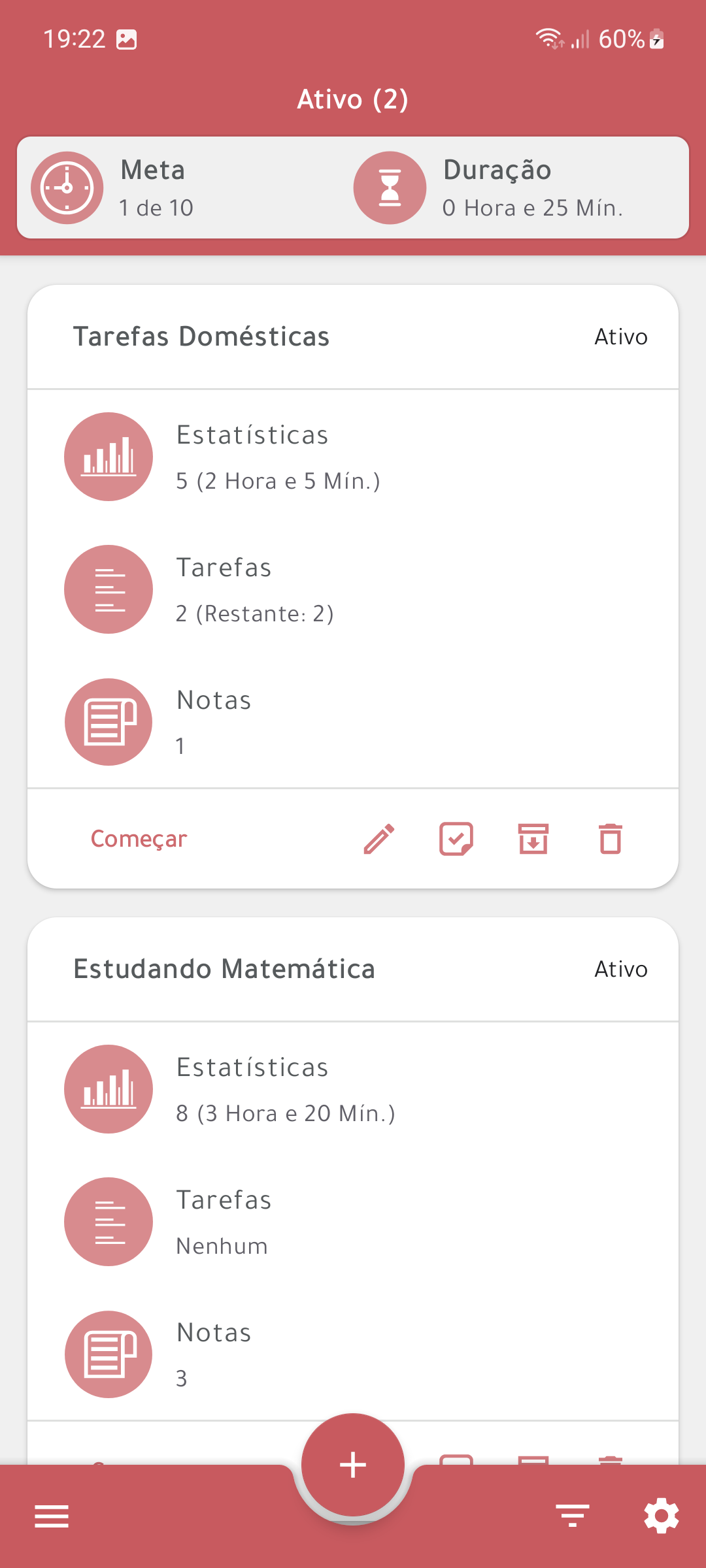Open Tarefas in Estudando Matemática
Screen dimensions: 706x1568
353,1222
